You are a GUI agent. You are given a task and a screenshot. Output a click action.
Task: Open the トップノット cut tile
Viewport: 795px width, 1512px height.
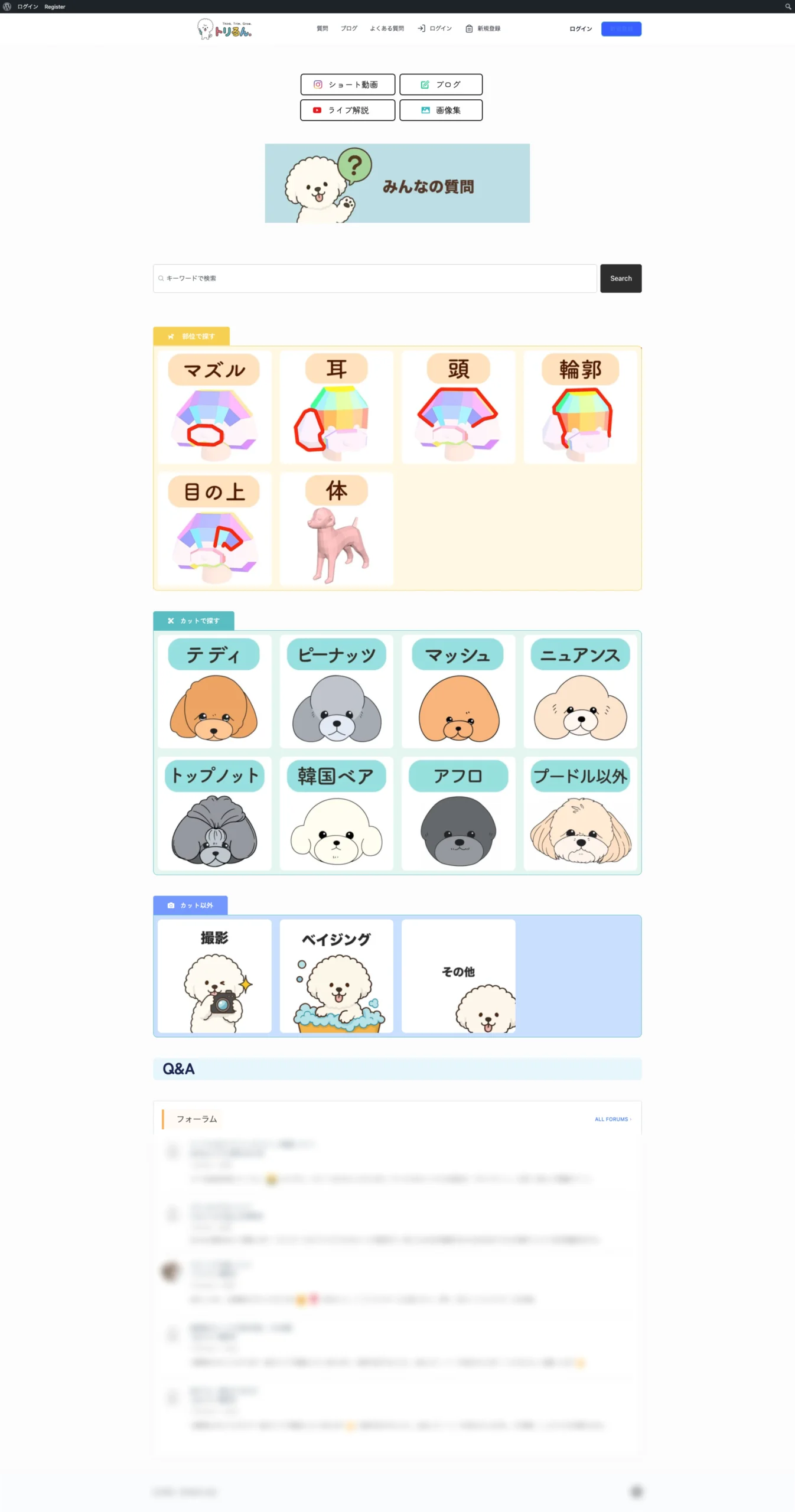coord(214,813)
